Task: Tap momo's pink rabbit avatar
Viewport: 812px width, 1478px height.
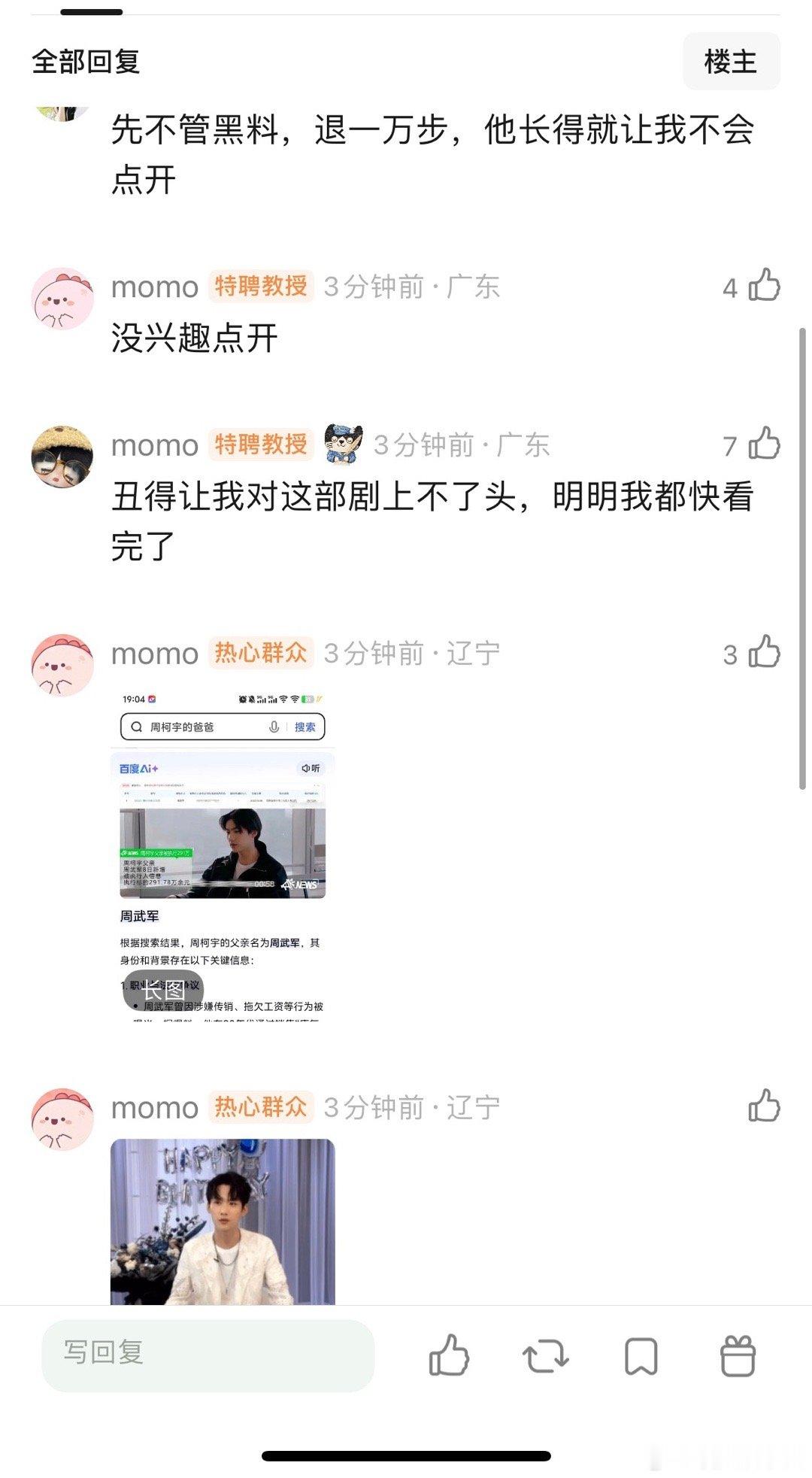Action: pos(62,296)
